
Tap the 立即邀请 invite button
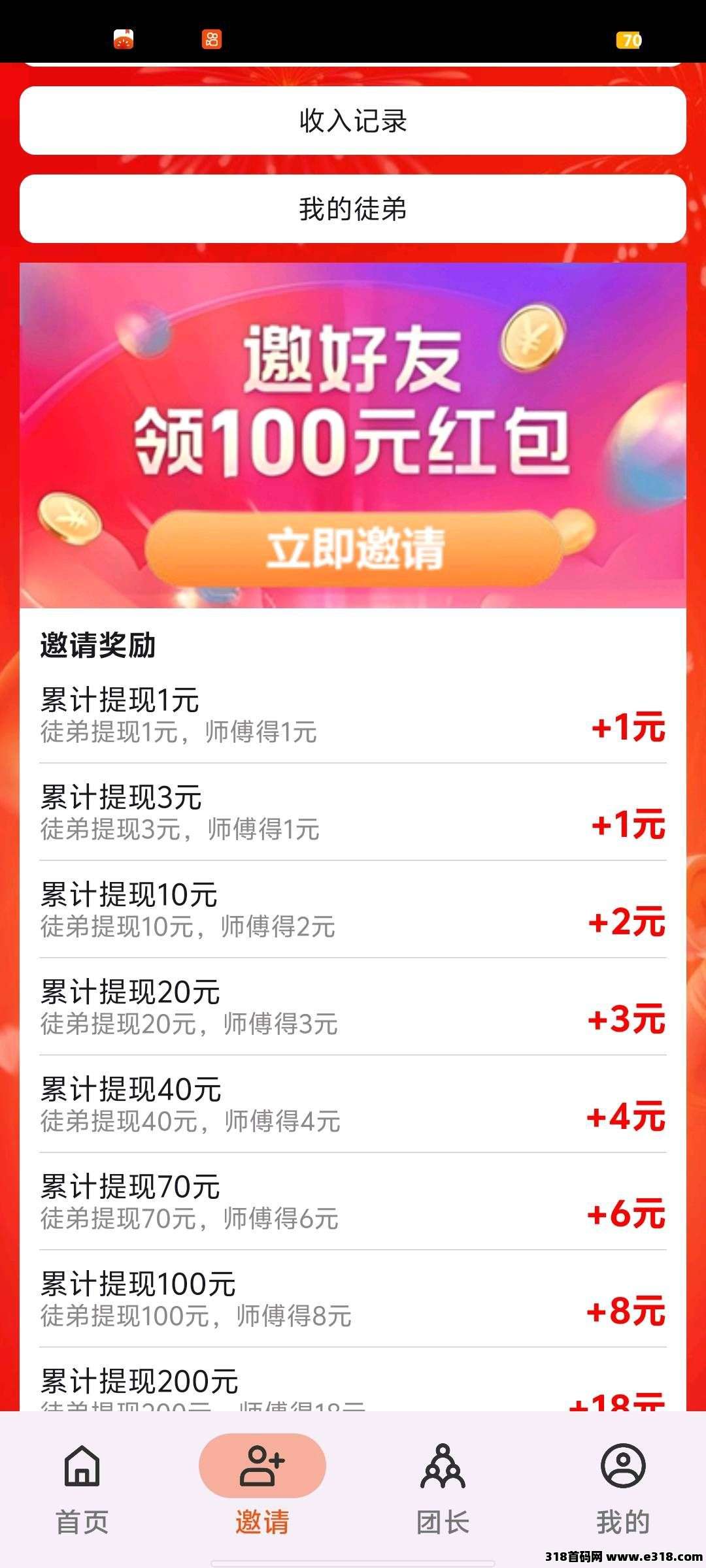click(353, 547)
